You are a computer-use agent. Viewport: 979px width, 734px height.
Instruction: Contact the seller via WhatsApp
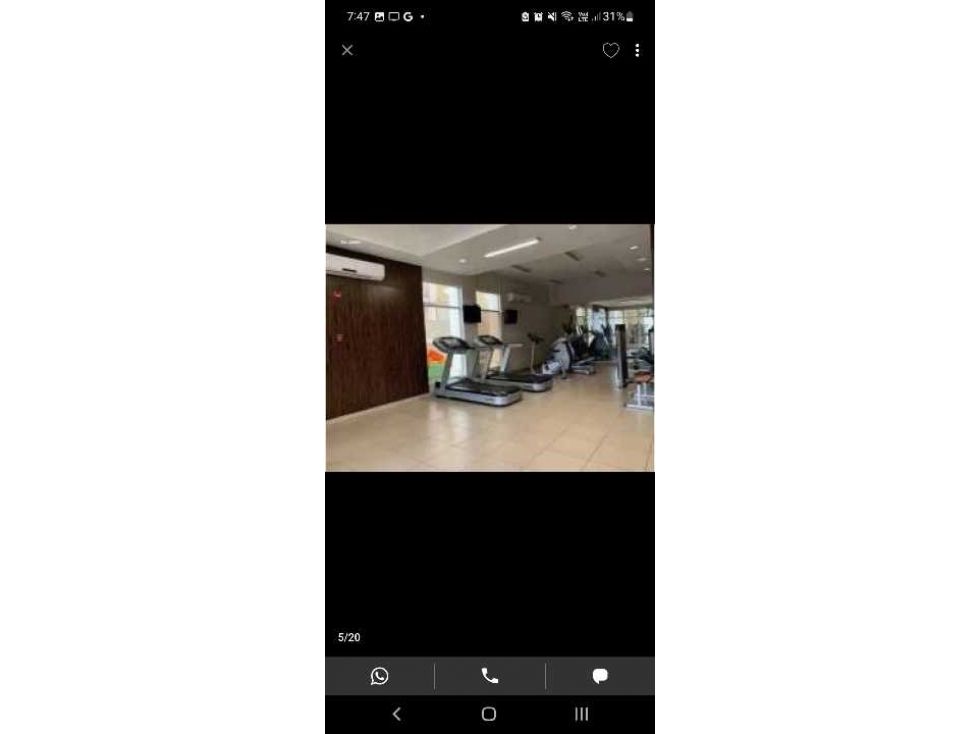pos(380,676)
